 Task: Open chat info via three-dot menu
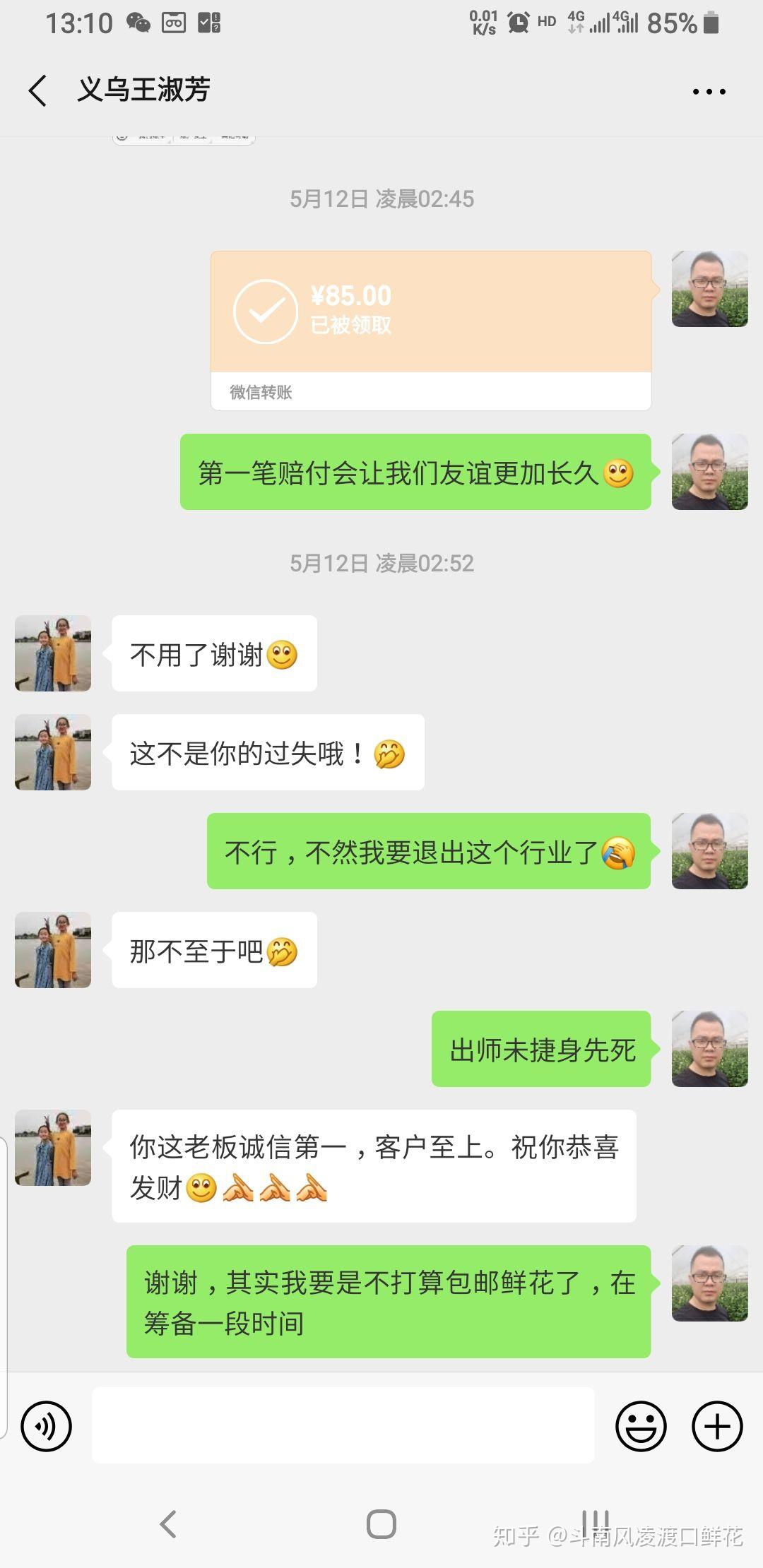tap(709, 92)
